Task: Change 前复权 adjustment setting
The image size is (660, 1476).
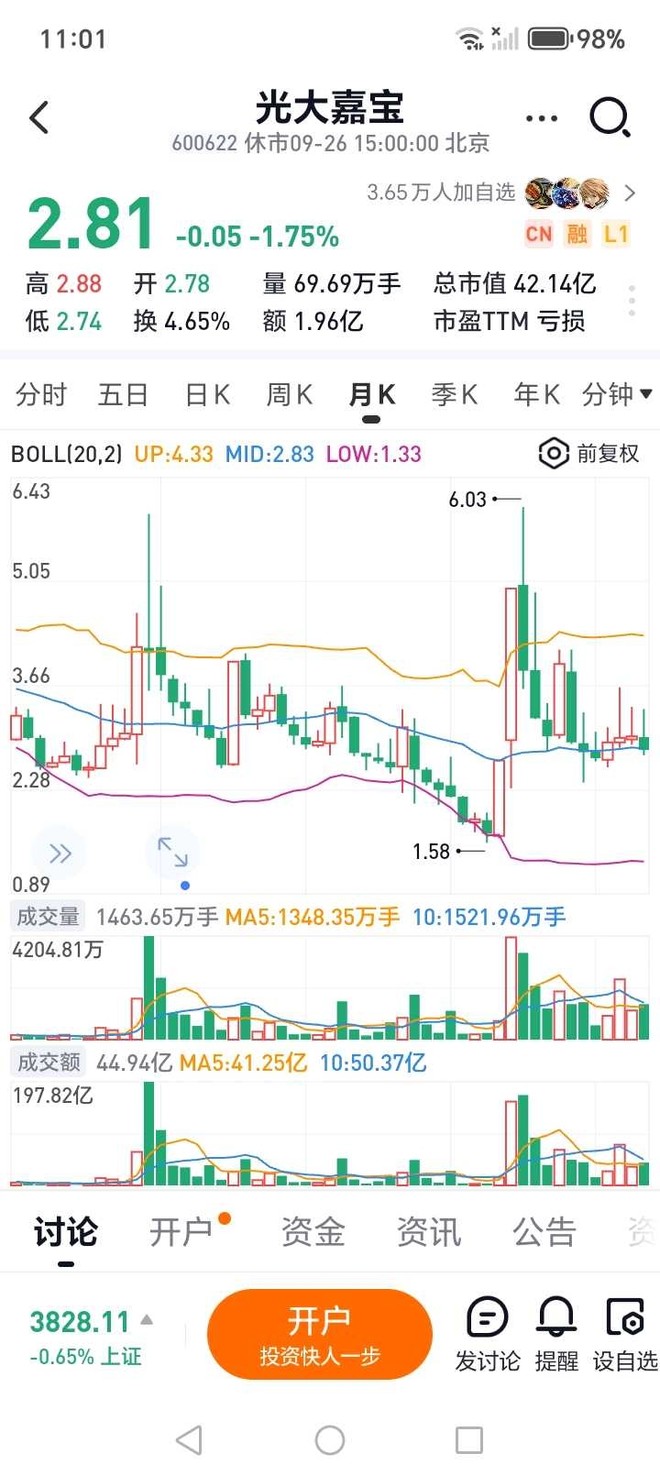Action: point(589,454)
